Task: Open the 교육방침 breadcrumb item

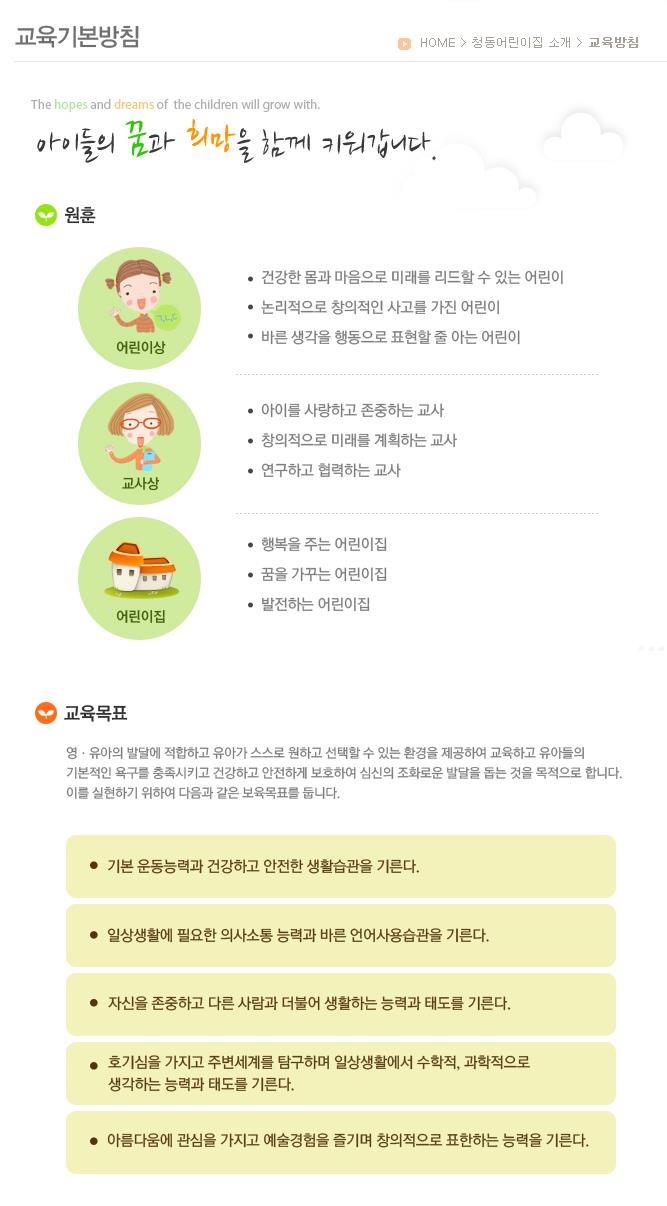Action: coord(613,43)
